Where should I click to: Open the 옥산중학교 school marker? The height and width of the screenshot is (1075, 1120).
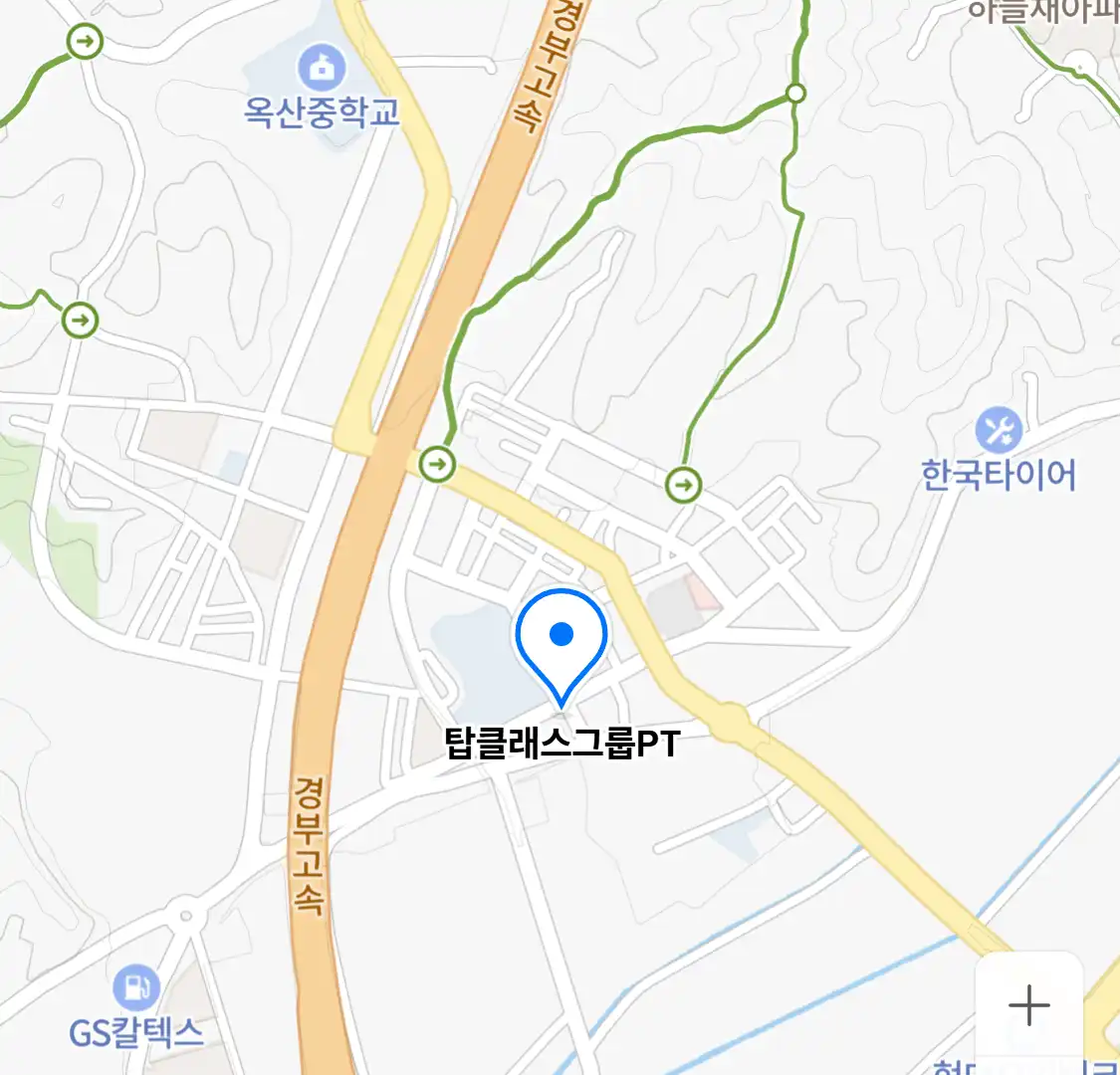pos(322,69)
